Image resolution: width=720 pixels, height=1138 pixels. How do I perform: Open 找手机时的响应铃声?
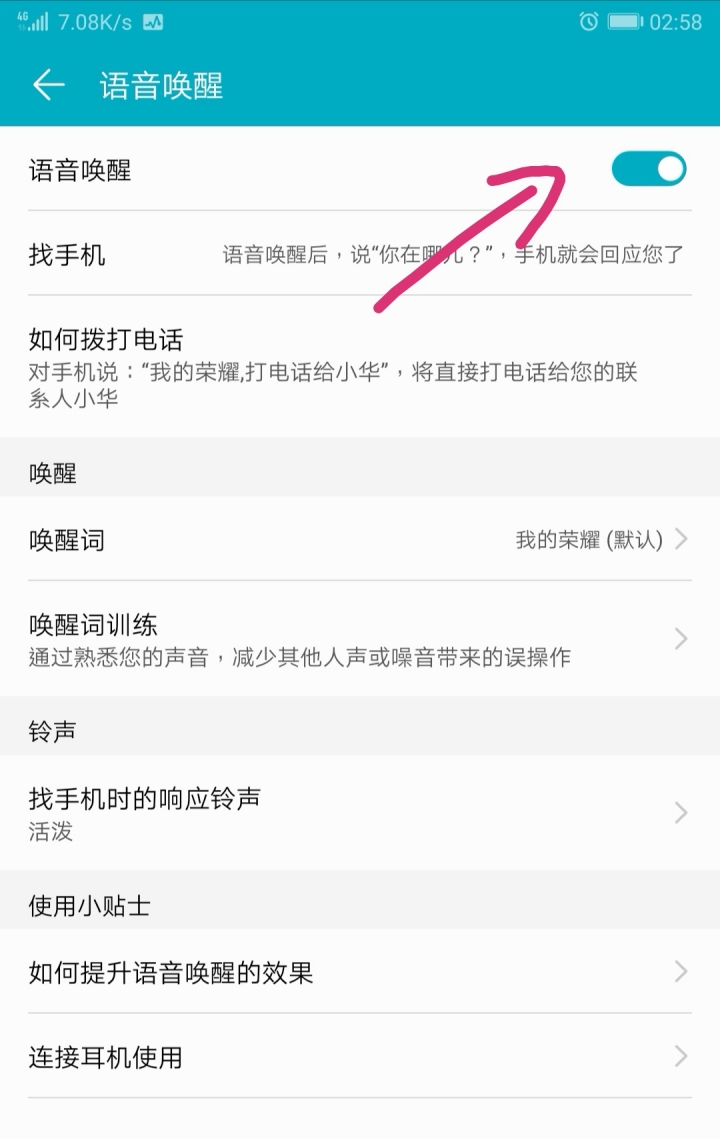pyautogui.click(x=360, y=812)
